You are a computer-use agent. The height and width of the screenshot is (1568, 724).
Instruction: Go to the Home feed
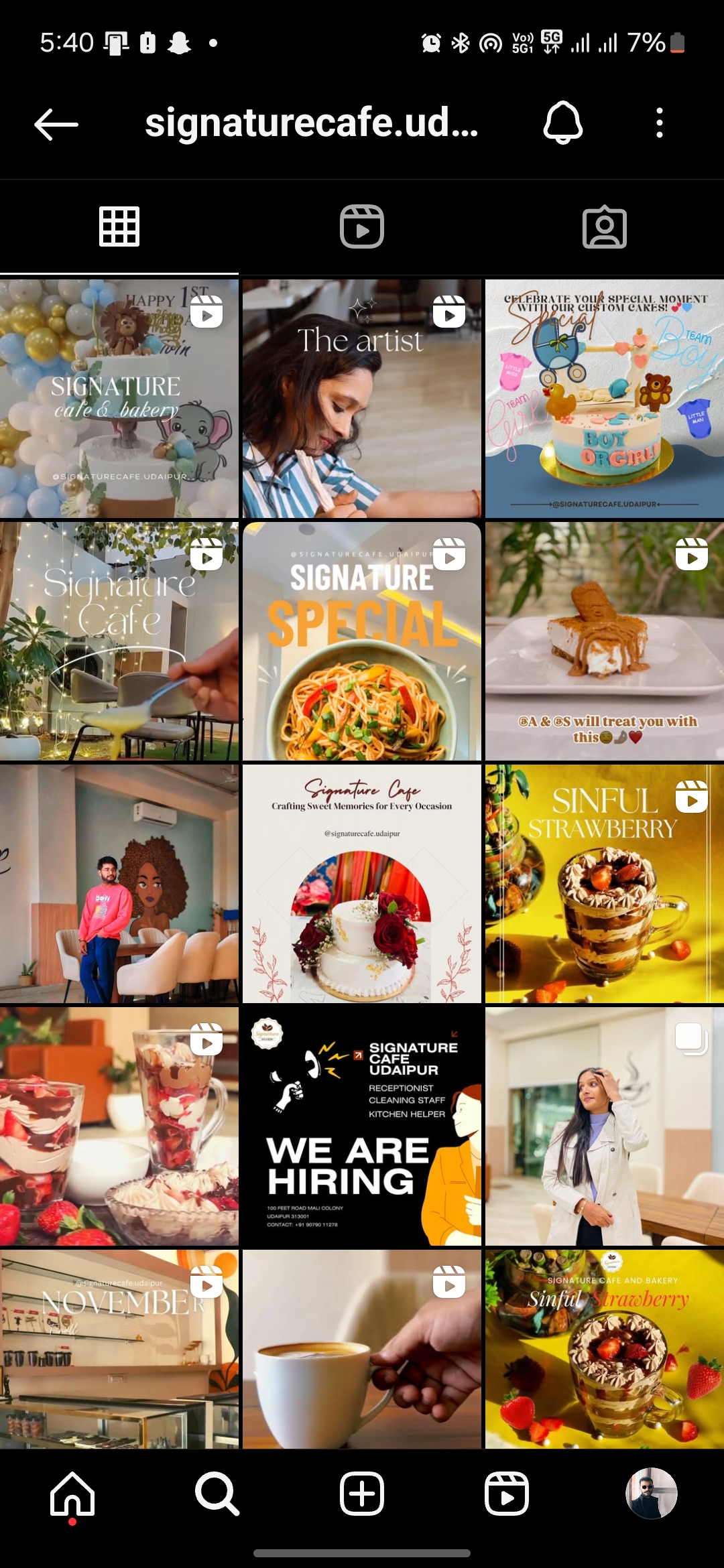coord(72,1494)
